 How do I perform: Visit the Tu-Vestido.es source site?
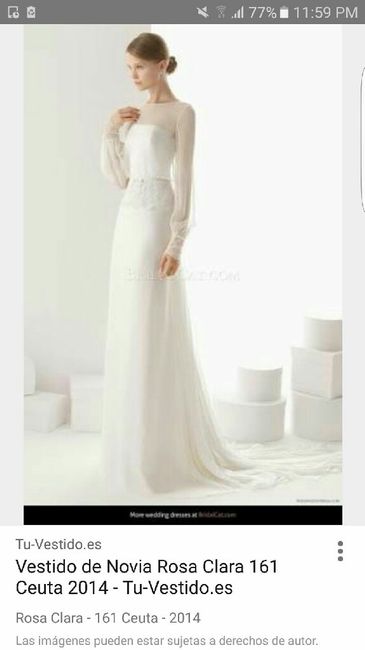58,544
